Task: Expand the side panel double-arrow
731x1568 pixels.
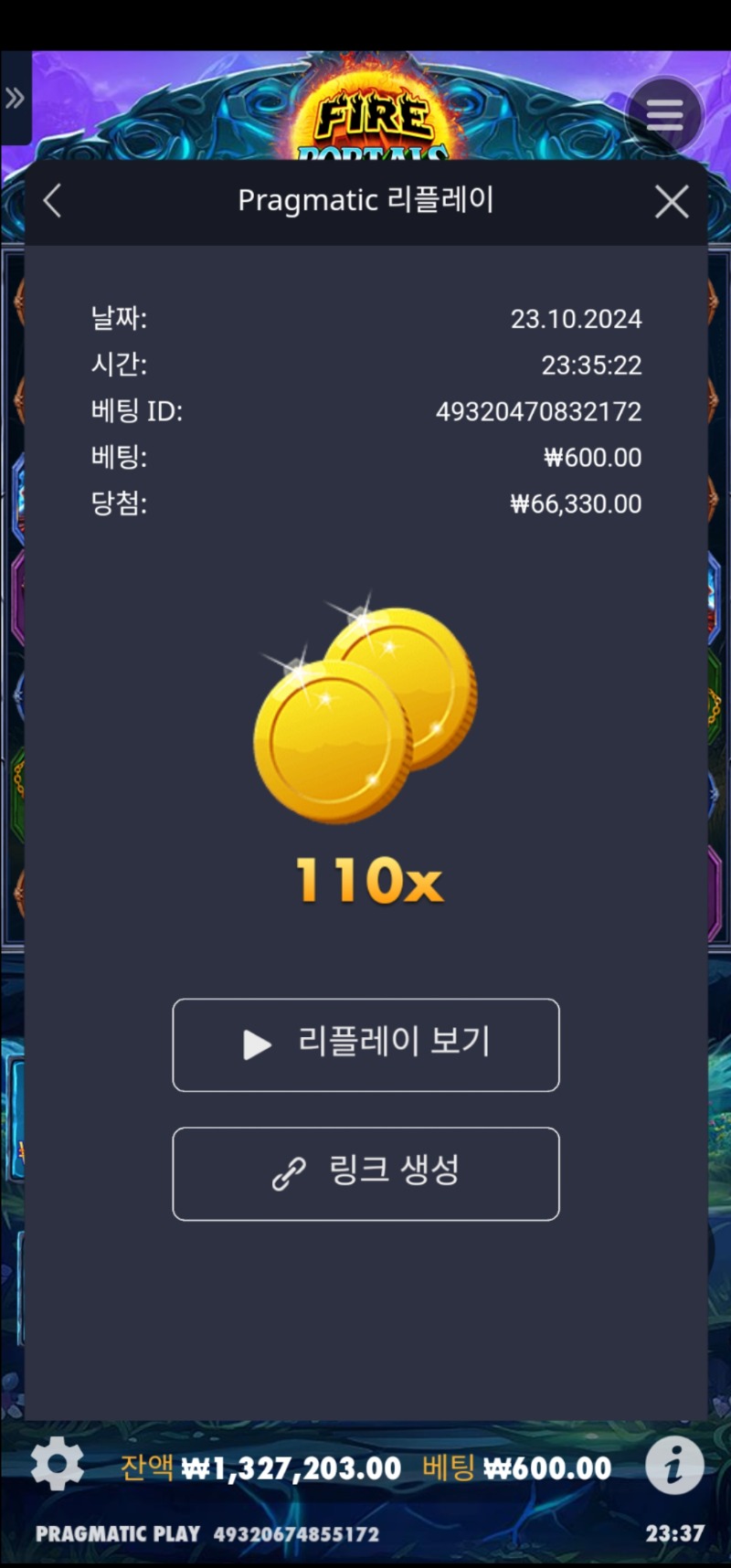Action: [15, 99]
